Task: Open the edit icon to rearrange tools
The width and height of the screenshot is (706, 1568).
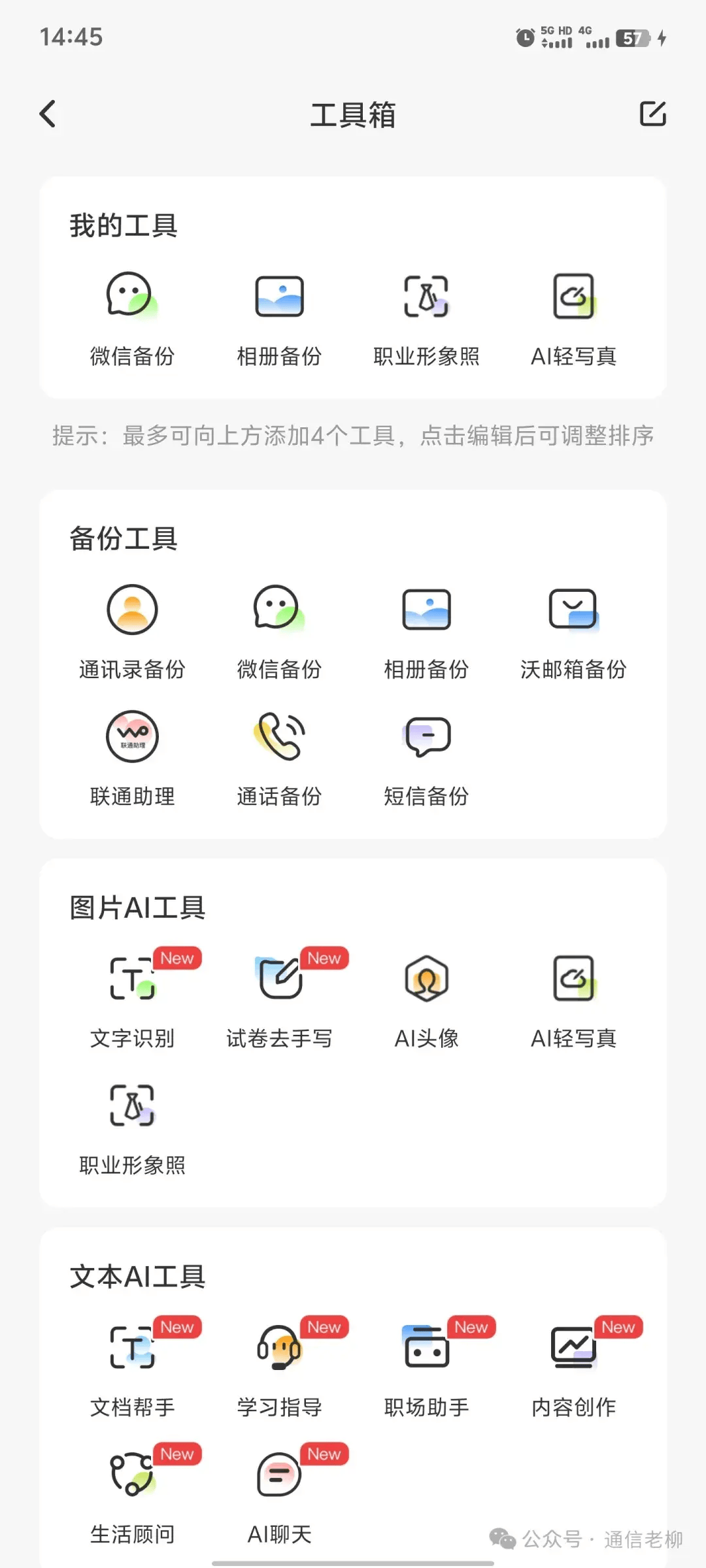Action: tap(652, 114)
